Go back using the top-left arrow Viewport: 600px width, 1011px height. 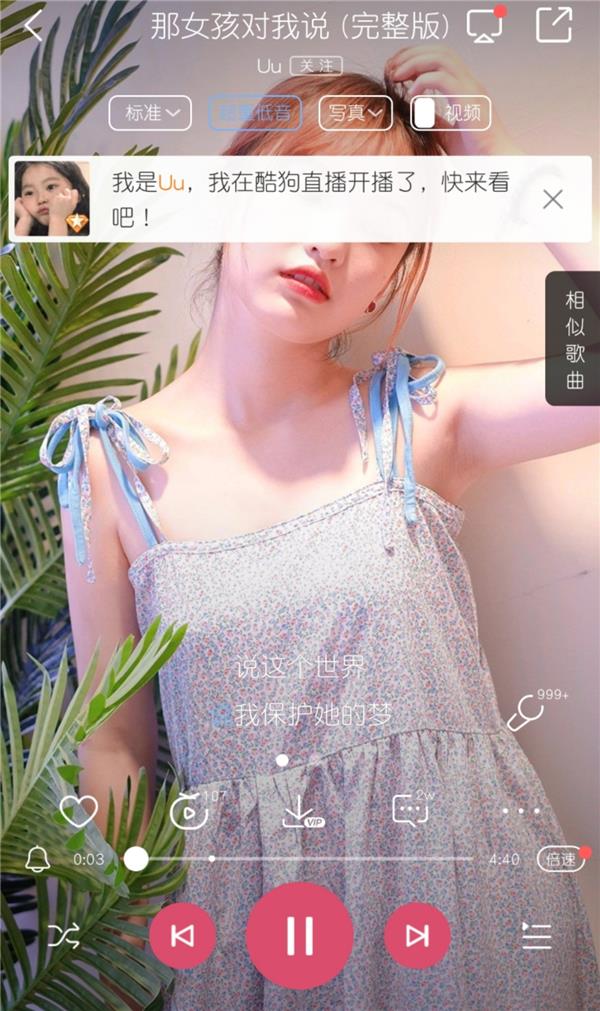(34, 27)
